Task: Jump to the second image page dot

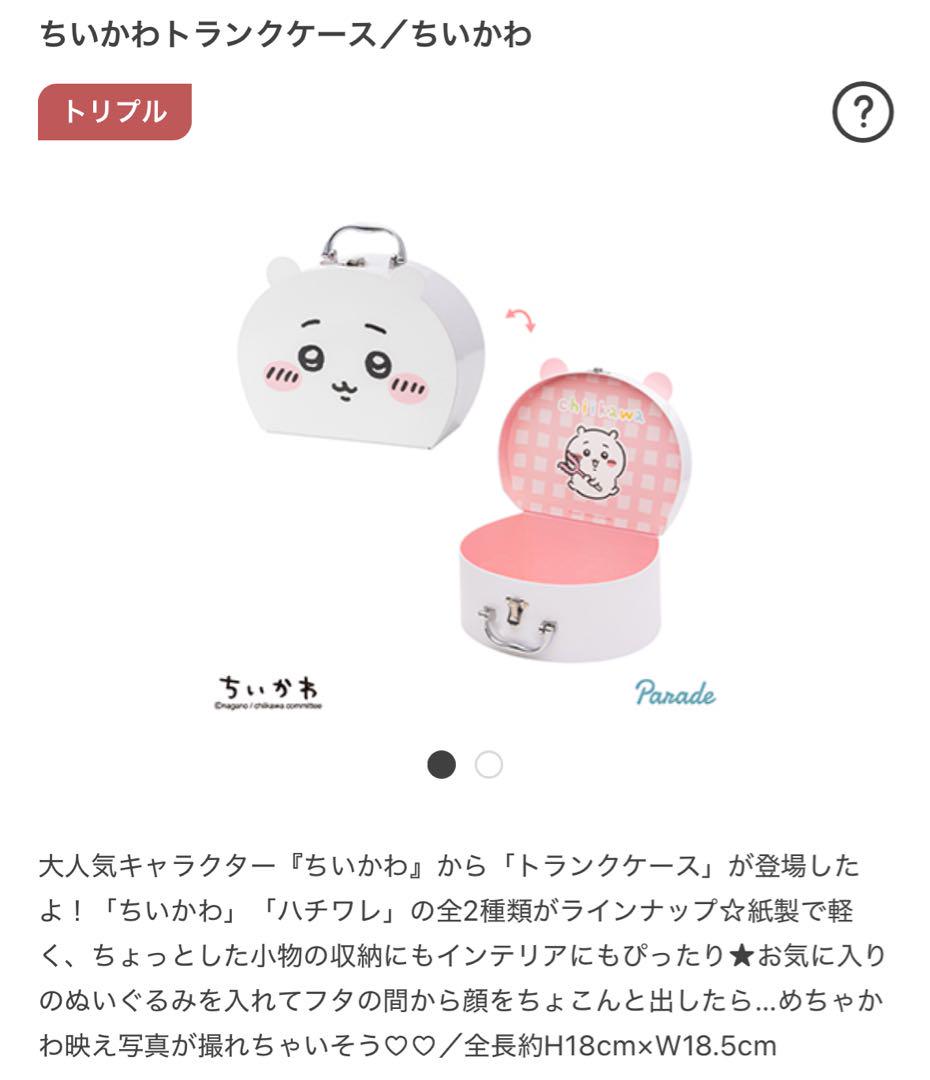Action: pos(489,766)
